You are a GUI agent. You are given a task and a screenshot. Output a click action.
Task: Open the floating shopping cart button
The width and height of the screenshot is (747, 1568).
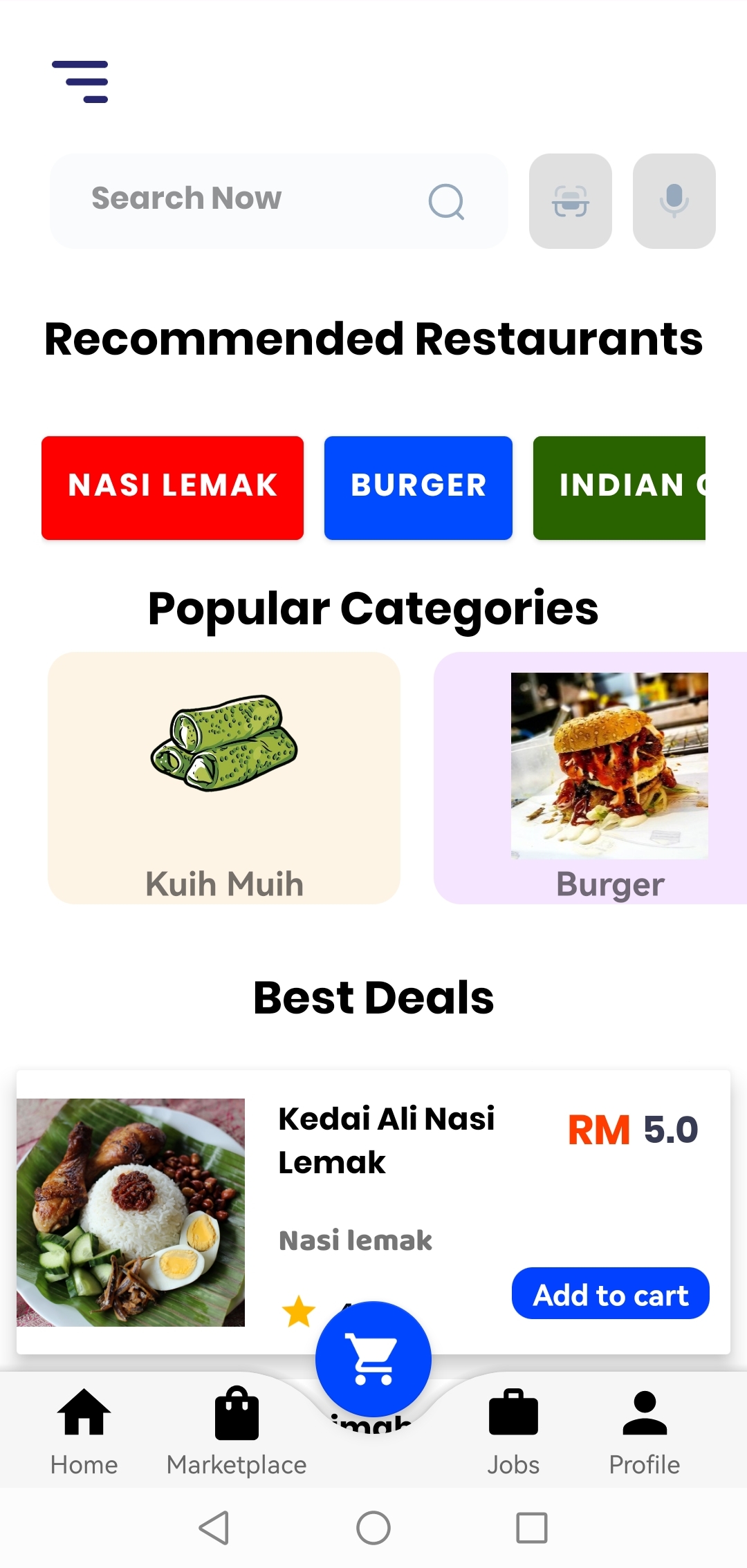(x=373, y=1359)
